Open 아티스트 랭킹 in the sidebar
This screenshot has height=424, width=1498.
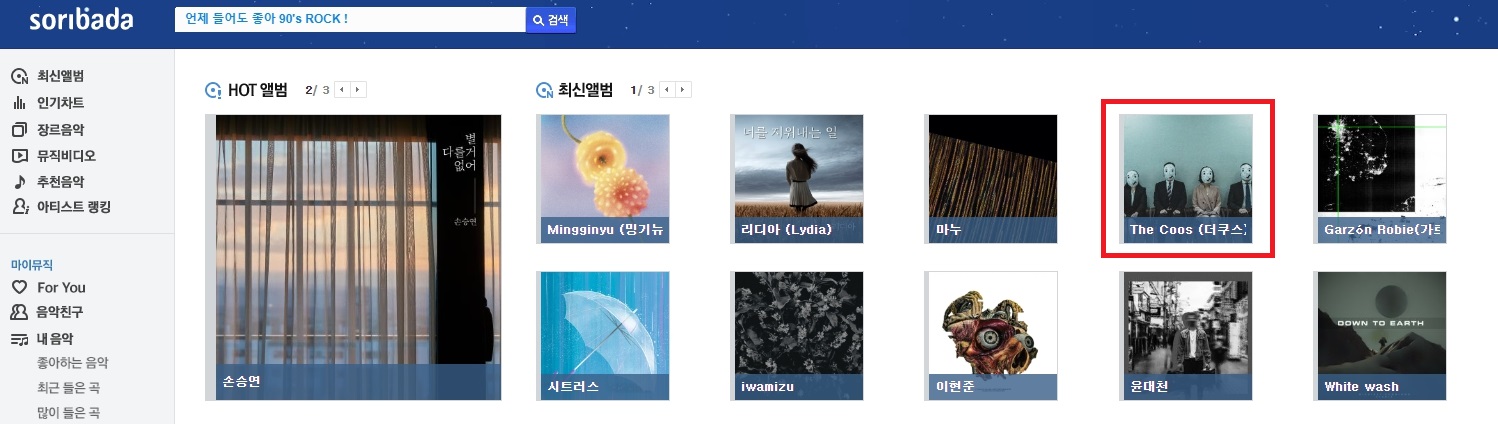73,207
